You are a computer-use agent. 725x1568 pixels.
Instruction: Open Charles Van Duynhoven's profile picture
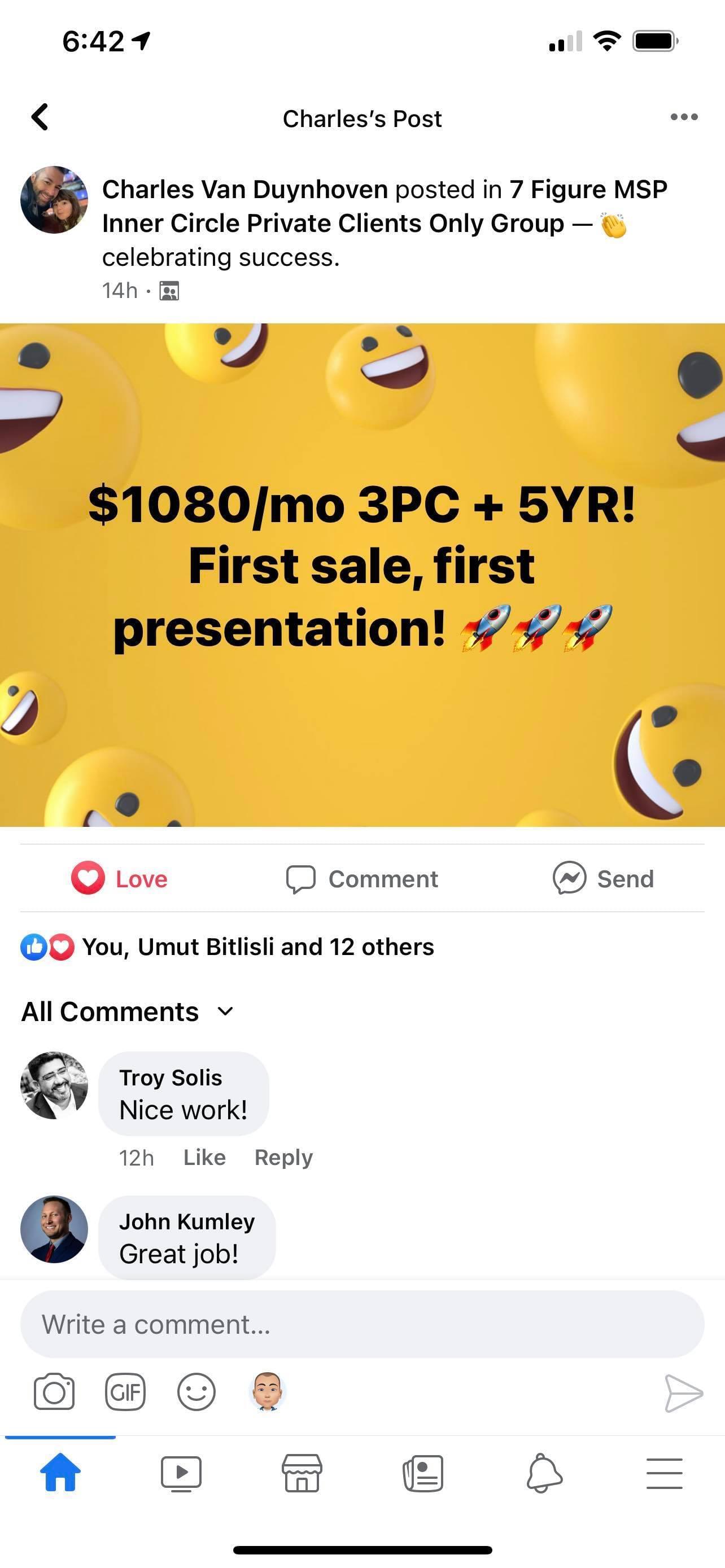[x=54, y=200]
